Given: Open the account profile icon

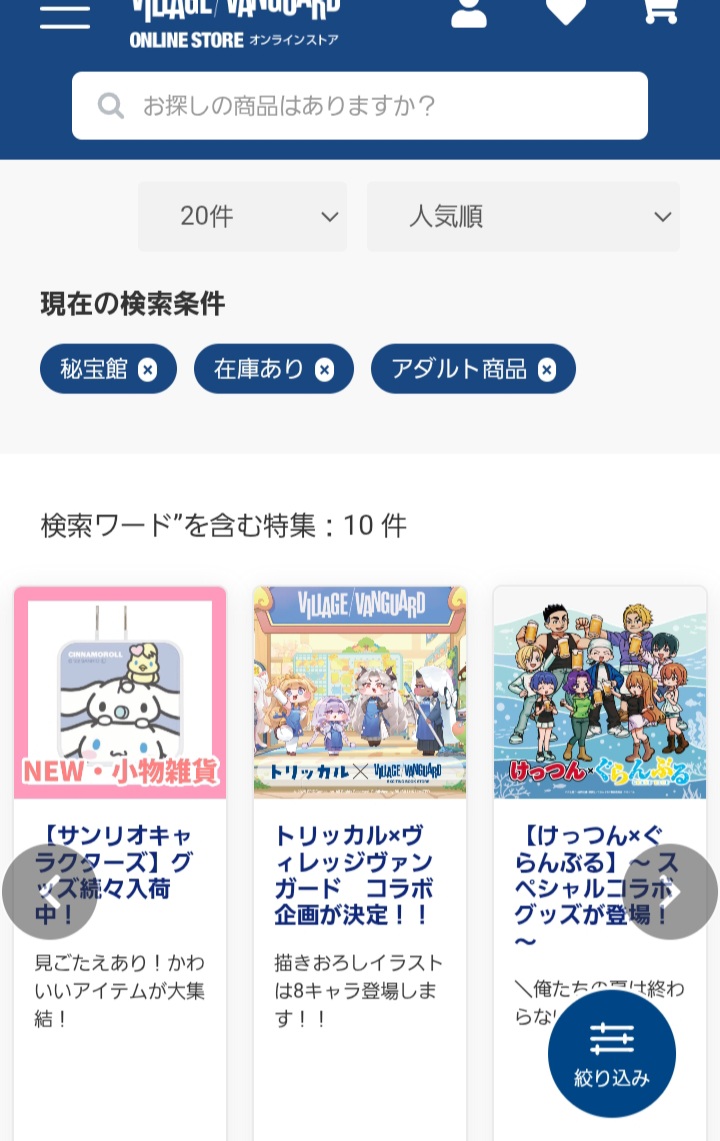Looking at the screenshot, I should [468, 12].
